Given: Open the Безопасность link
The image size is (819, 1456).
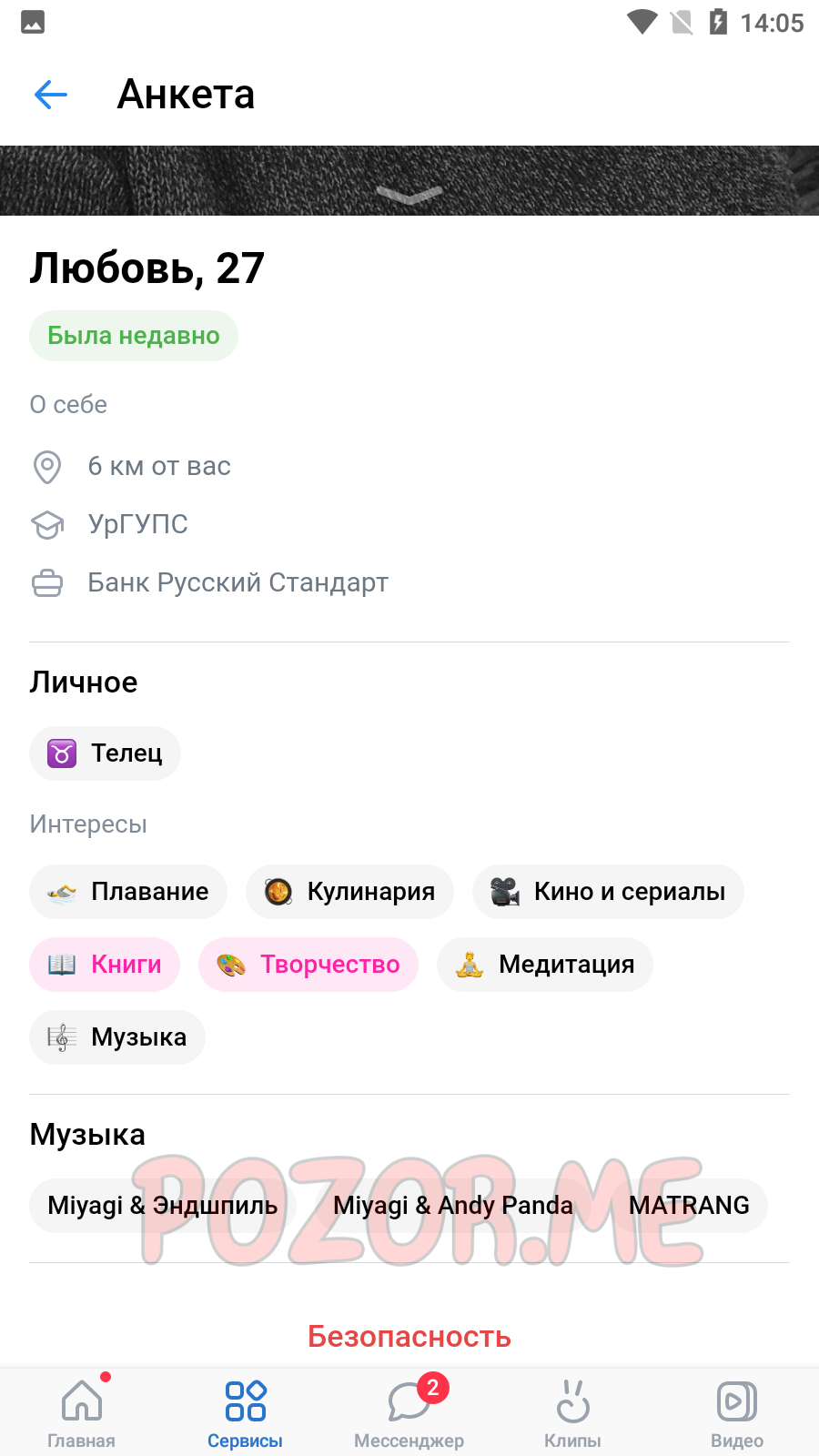Looking at the screenshot, I should [409, 1336].
